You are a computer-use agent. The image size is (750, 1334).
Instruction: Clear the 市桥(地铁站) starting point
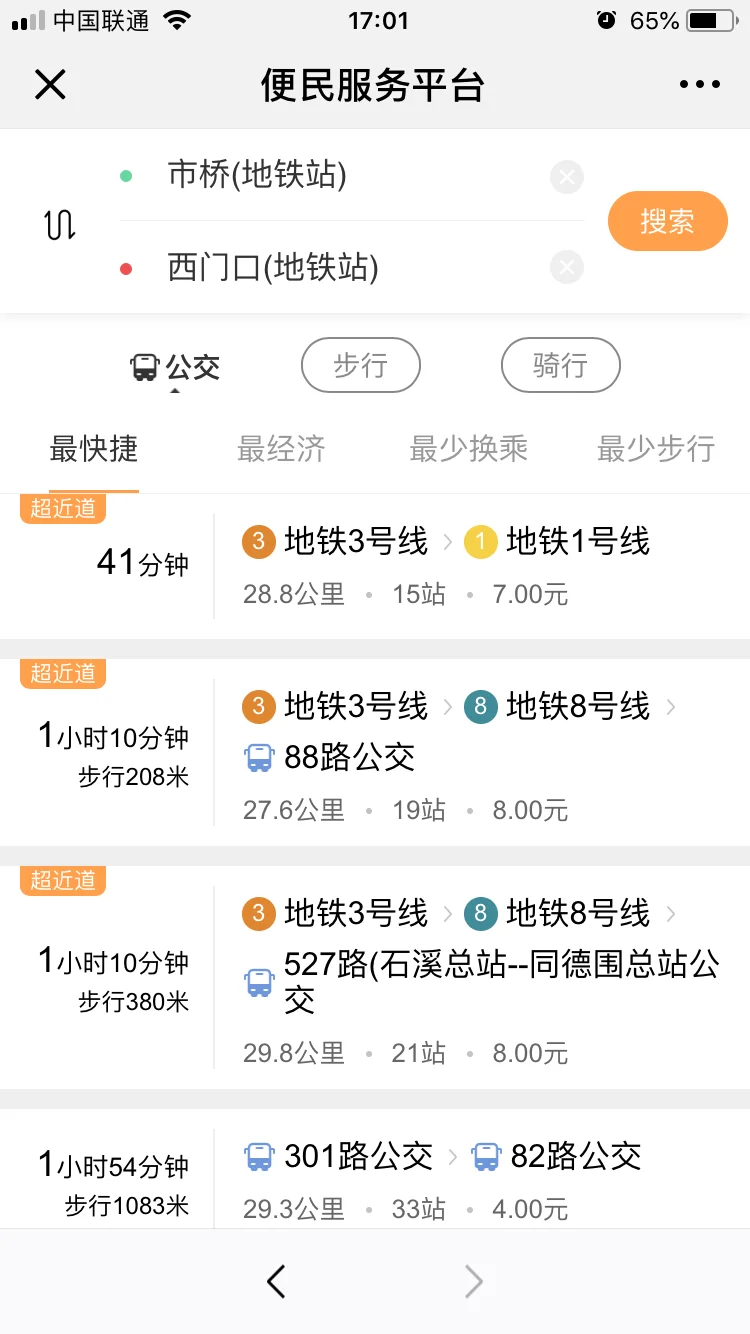pos(567,177)
